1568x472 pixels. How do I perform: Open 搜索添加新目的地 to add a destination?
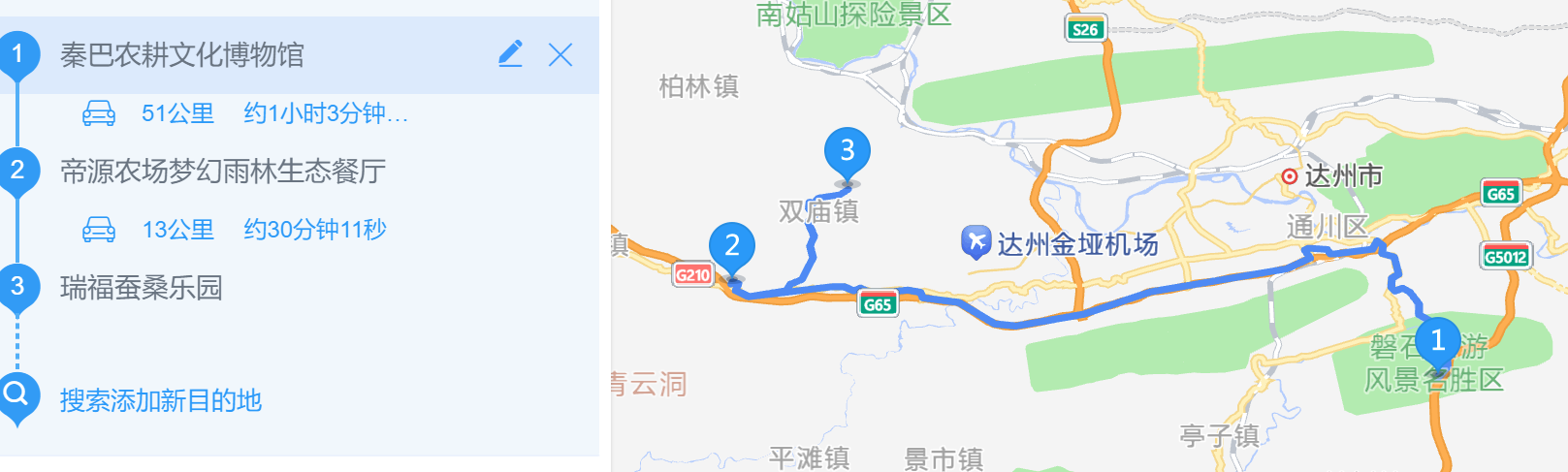[161, 400]
